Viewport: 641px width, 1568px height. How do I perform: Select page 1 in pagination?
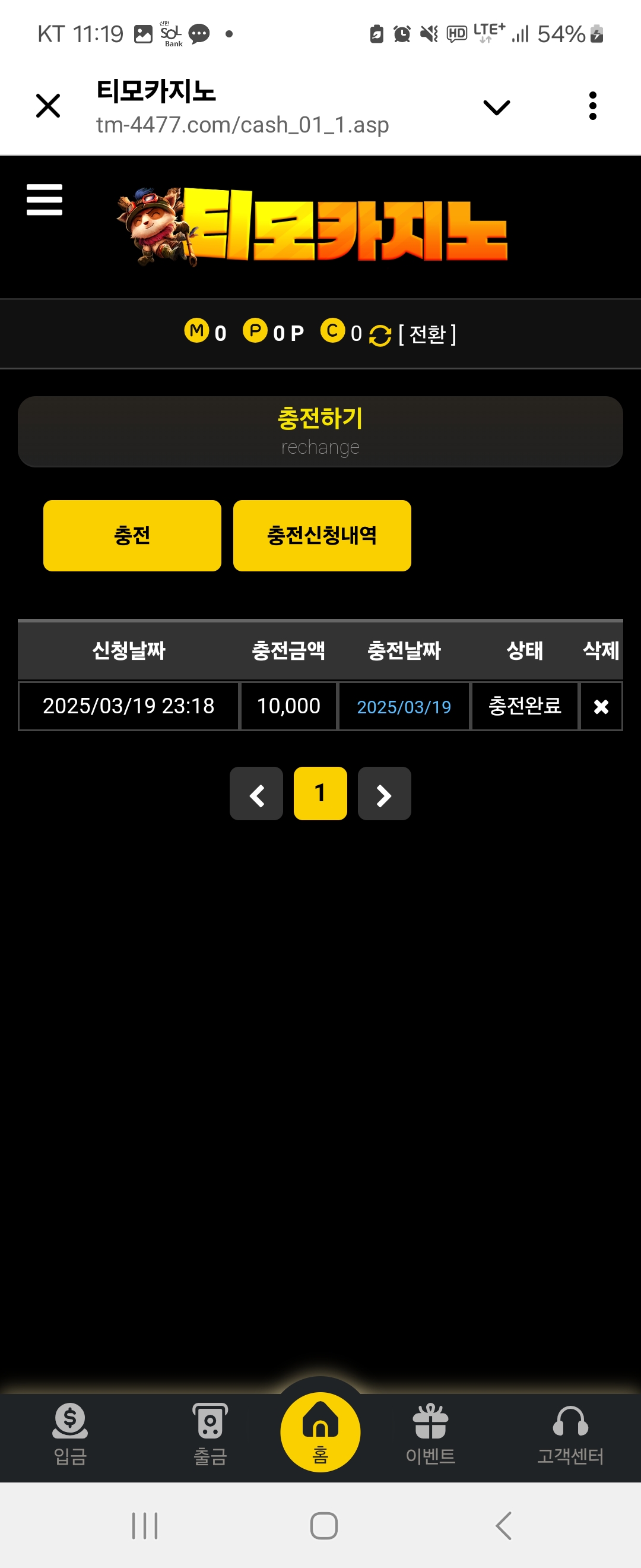click(320, 794)
